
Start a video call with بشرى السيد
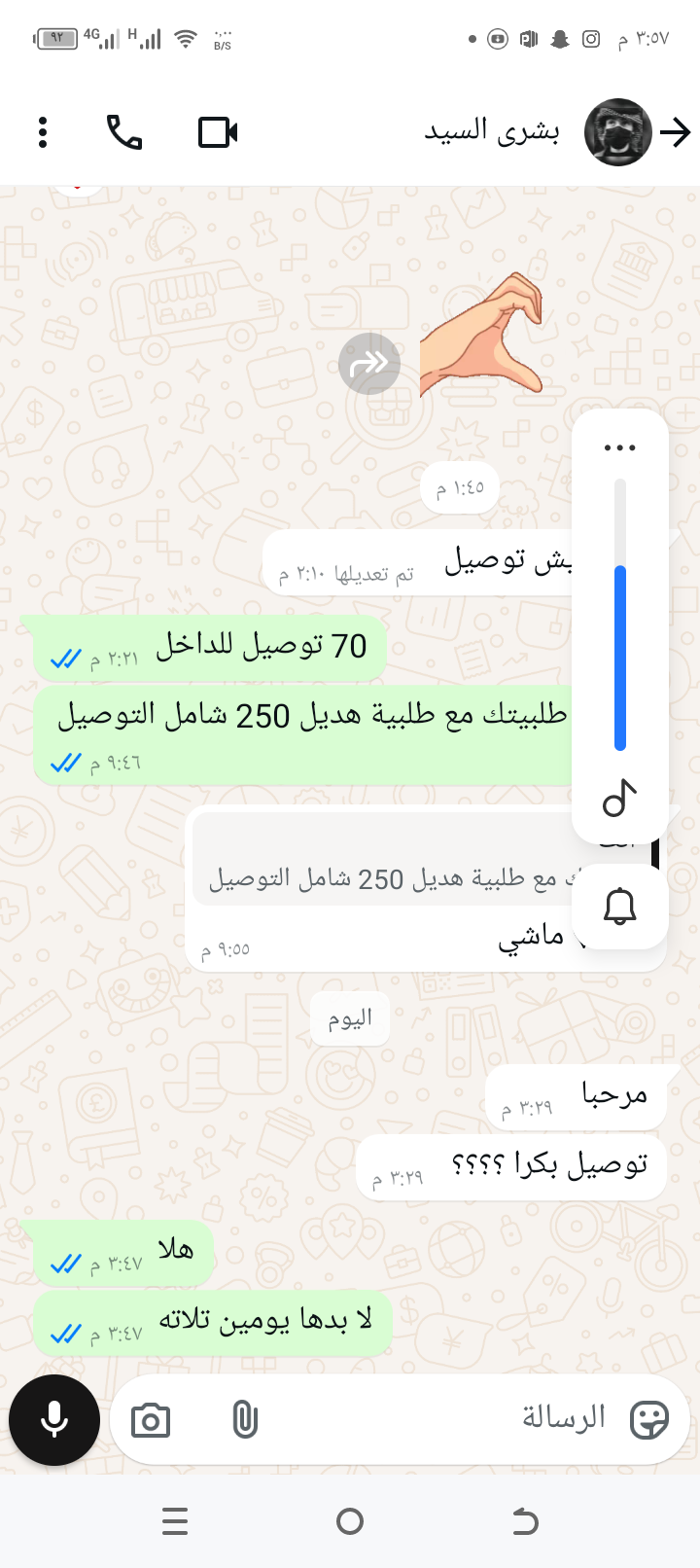click(218, 132)
